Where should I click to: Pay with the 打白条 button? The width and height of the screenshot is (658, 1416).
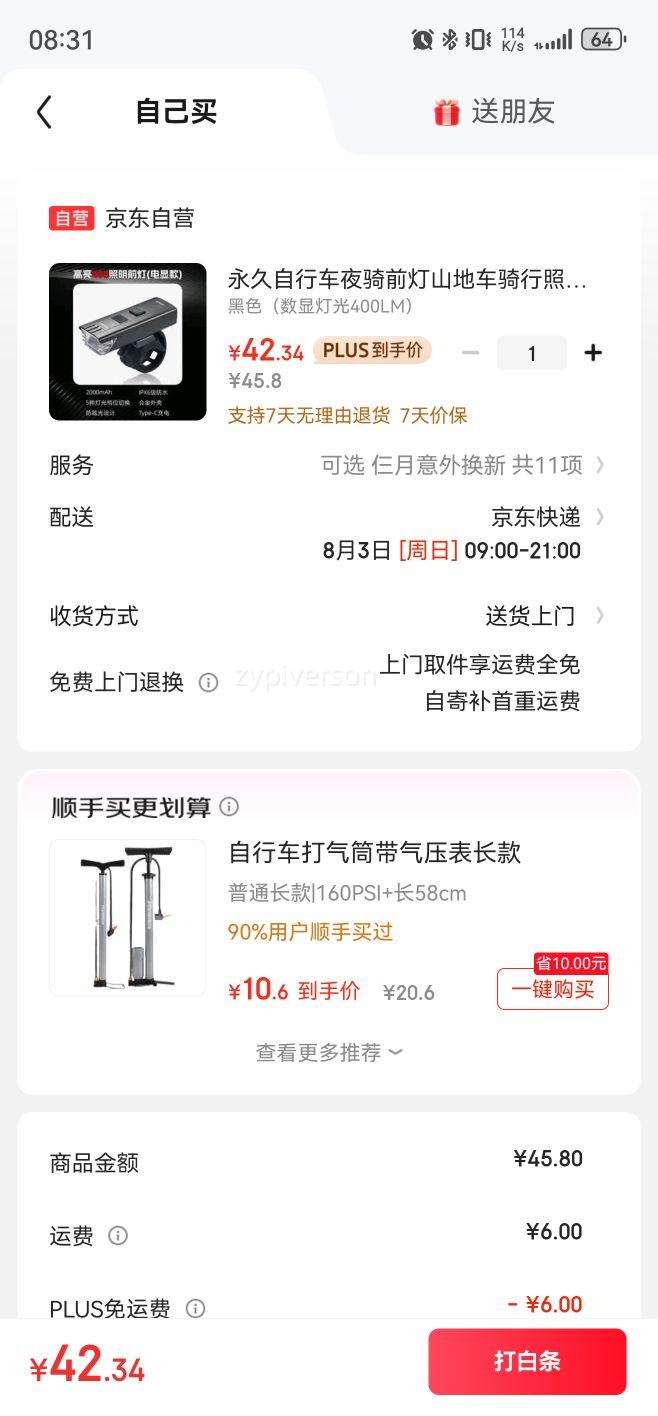click(527, 1361)
